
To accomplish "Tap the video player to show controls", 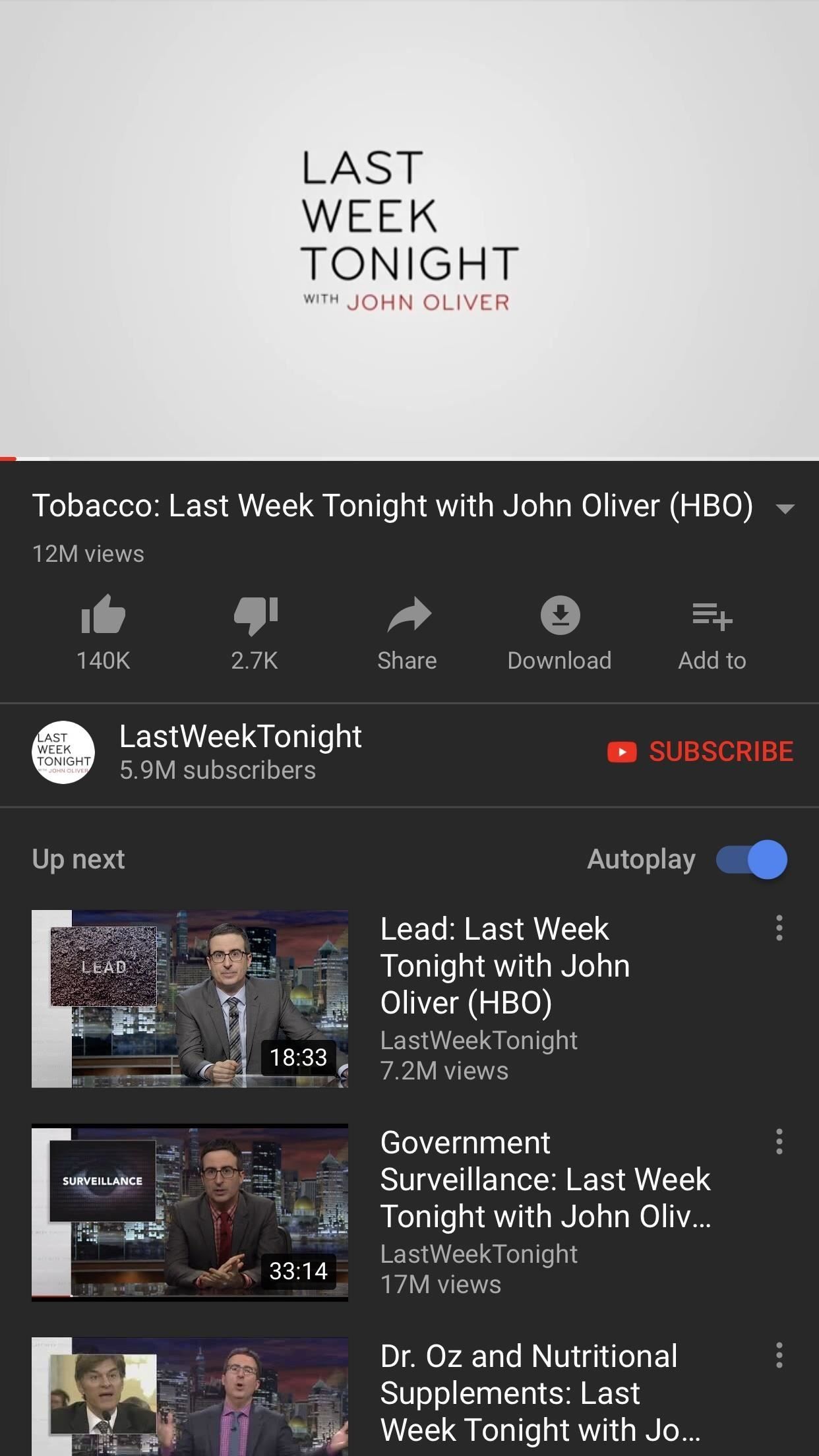I will click(x=409, y=228).
